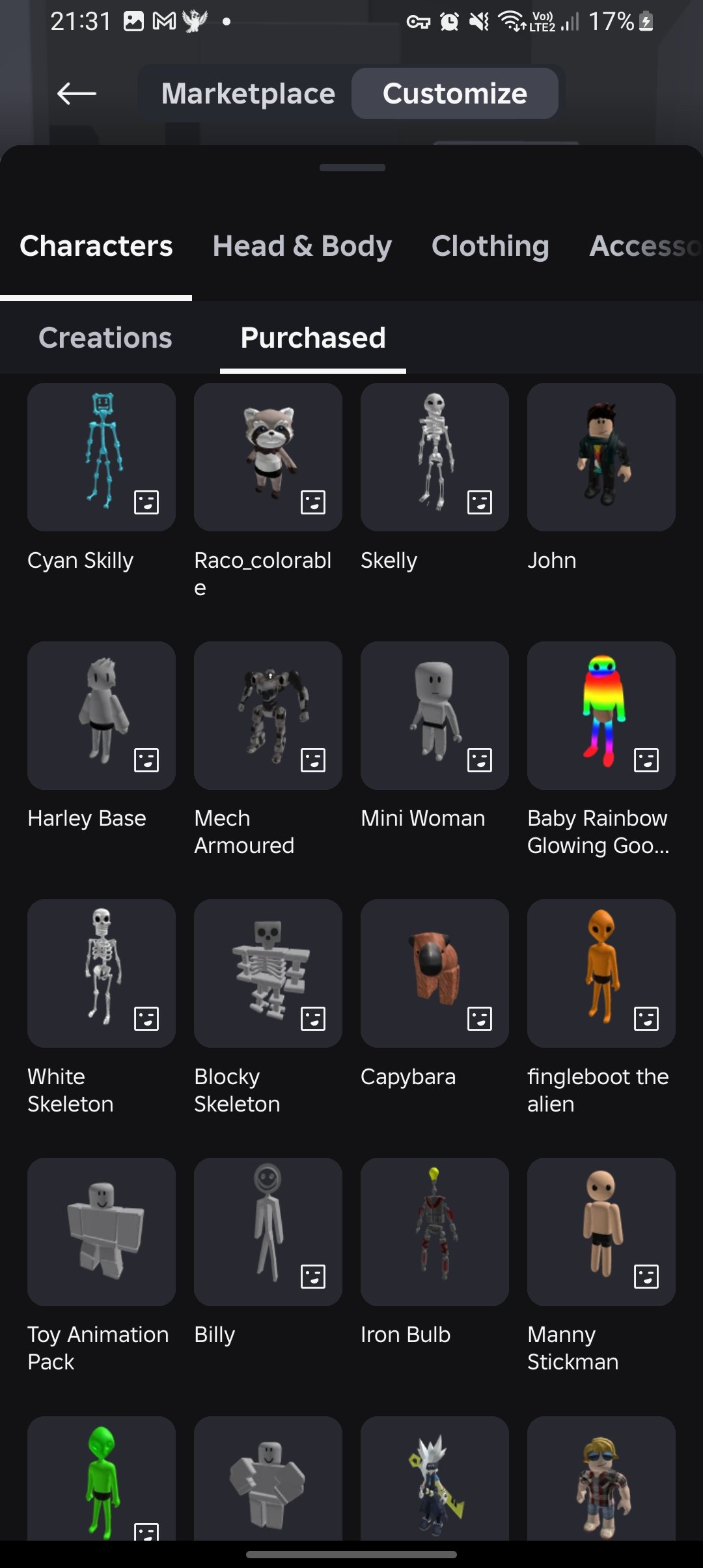Select the Customize tab

click(x=454, y=94)
